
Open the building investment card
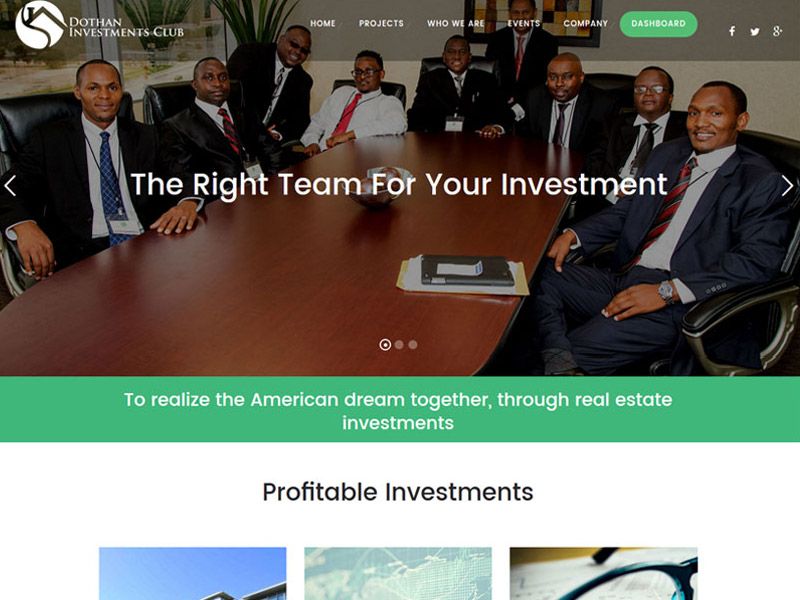[x=192, y=574]
